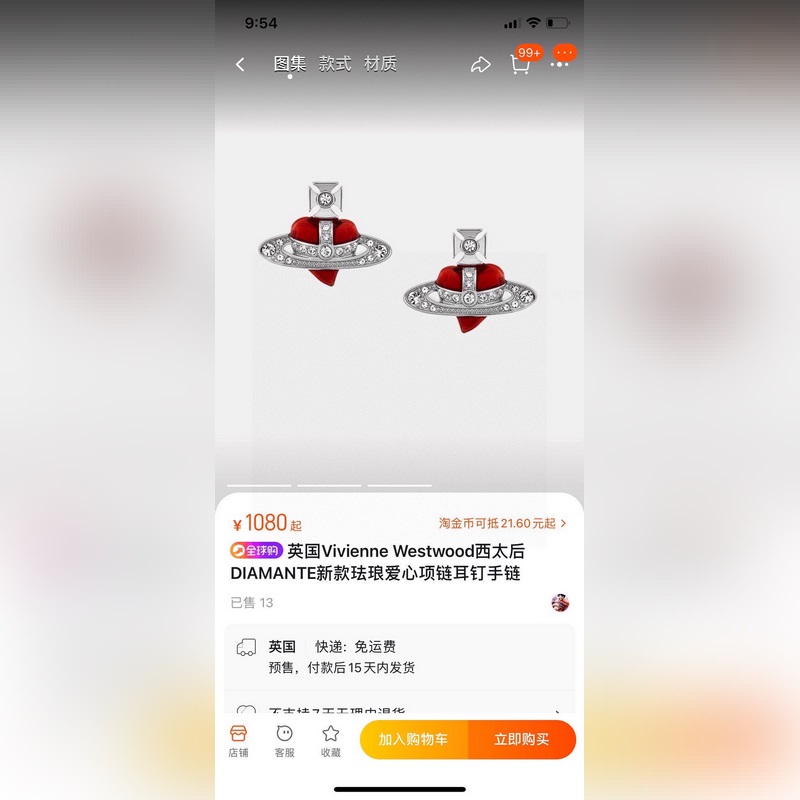Contact 客服 customer service
800x800 pixels.
point(284,740)
